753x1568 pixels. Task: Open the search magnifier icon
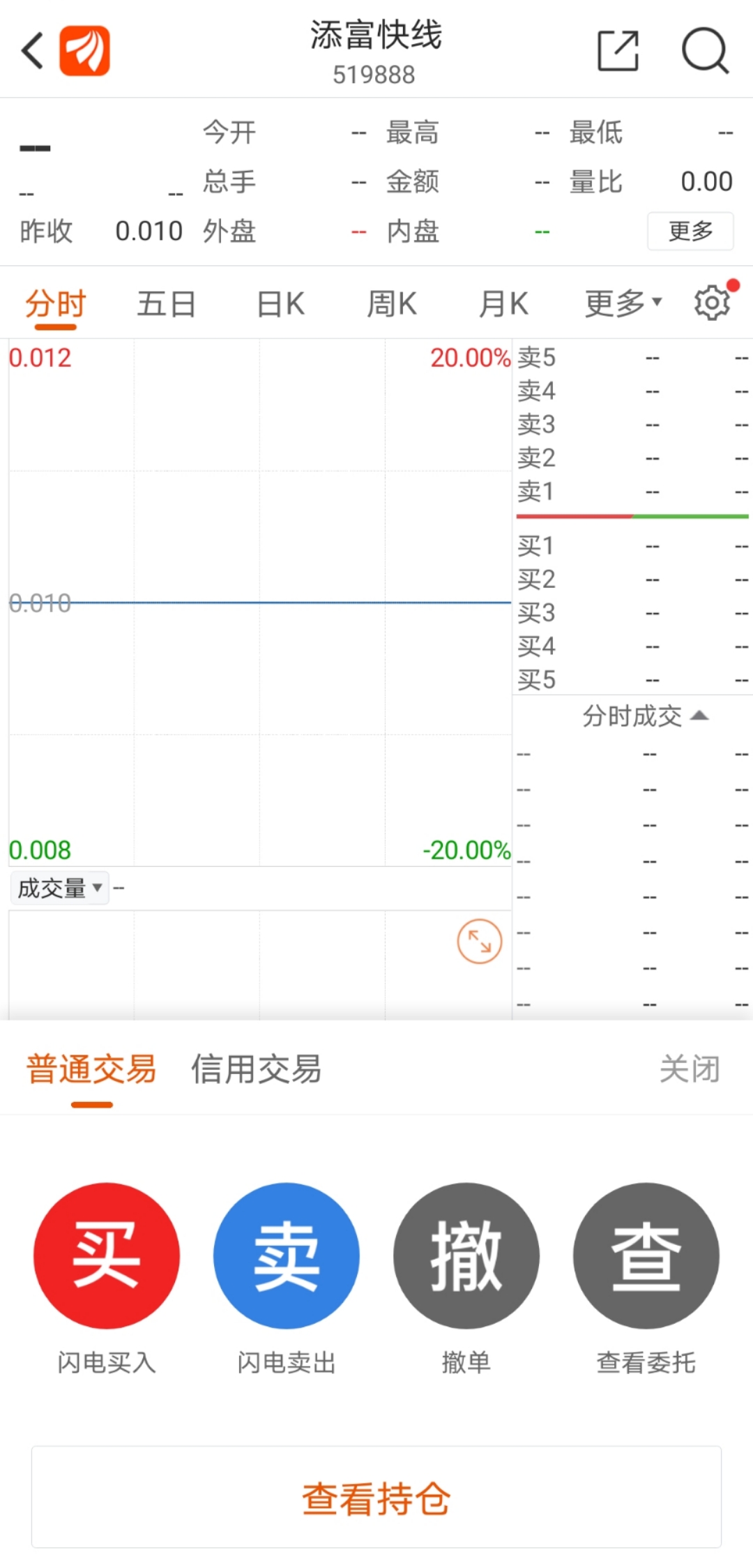pyautogui.click(x=704, y=51)
